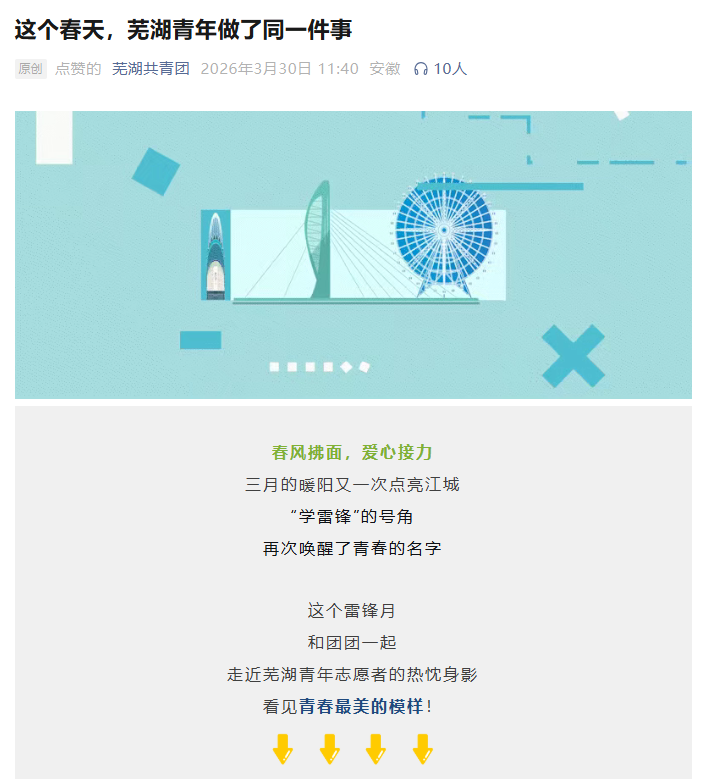Screen dimensions: 708x779
Task: Tap the 原创 original-content tag
Action: pyautogui.click(x=30, y=69)
